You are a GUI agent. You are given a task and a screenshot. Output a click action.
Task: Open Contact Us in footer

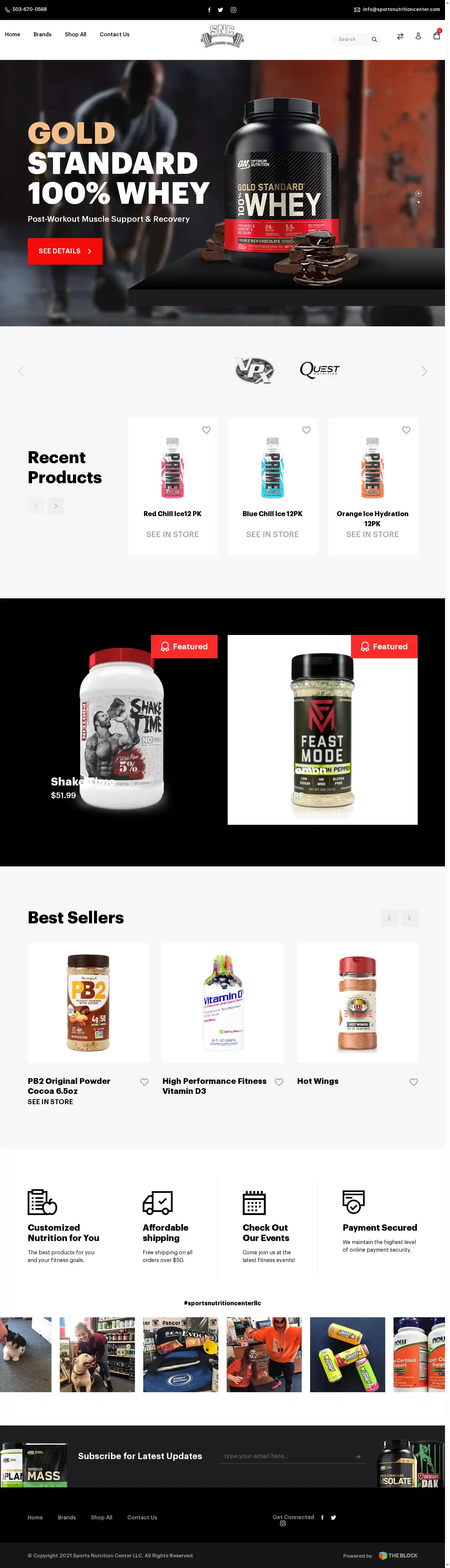click(142, 1517)
